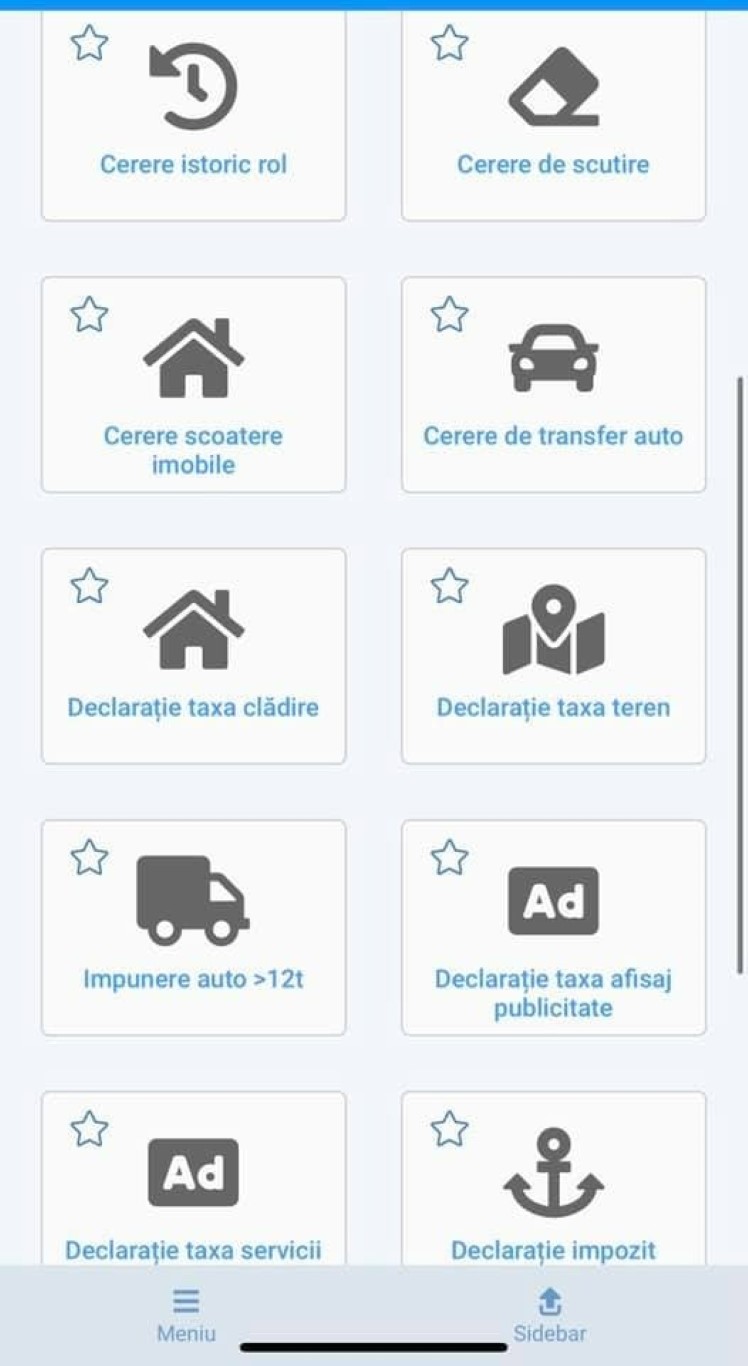Select Declarație taxa clădire
This screenshot has height=1366, width=748.
(193, 656)
